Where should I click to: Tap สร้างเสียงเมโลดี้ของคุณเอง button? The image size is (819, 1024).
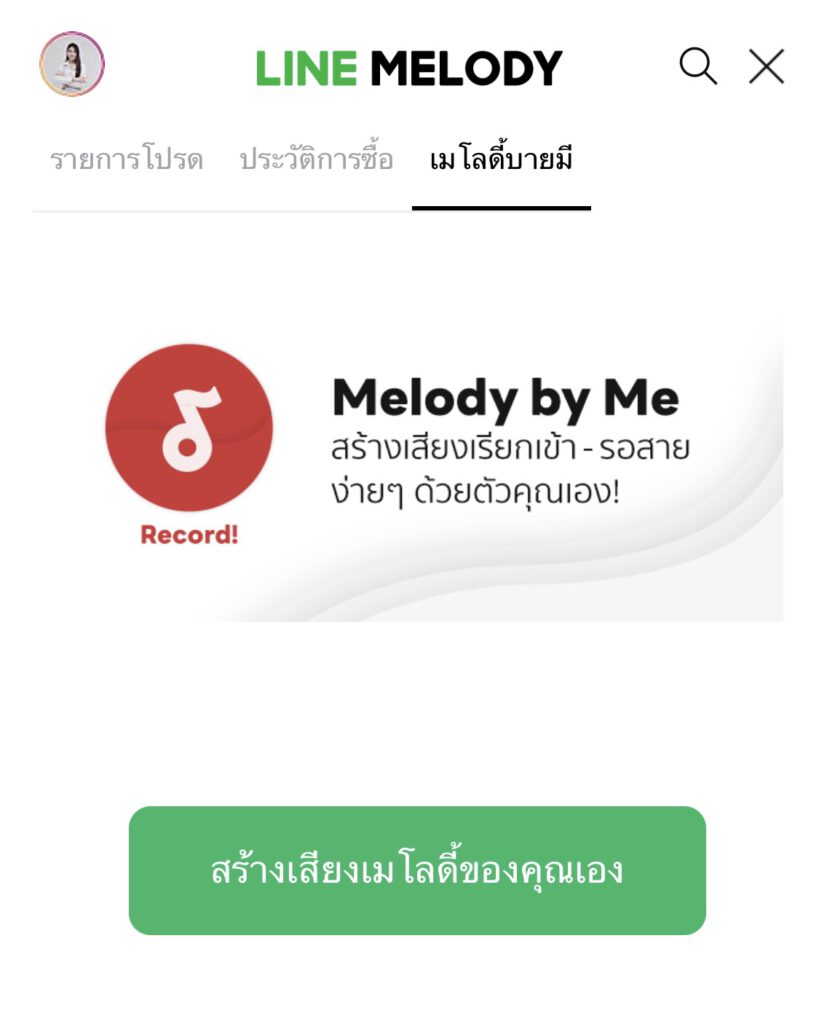point(417,870)
